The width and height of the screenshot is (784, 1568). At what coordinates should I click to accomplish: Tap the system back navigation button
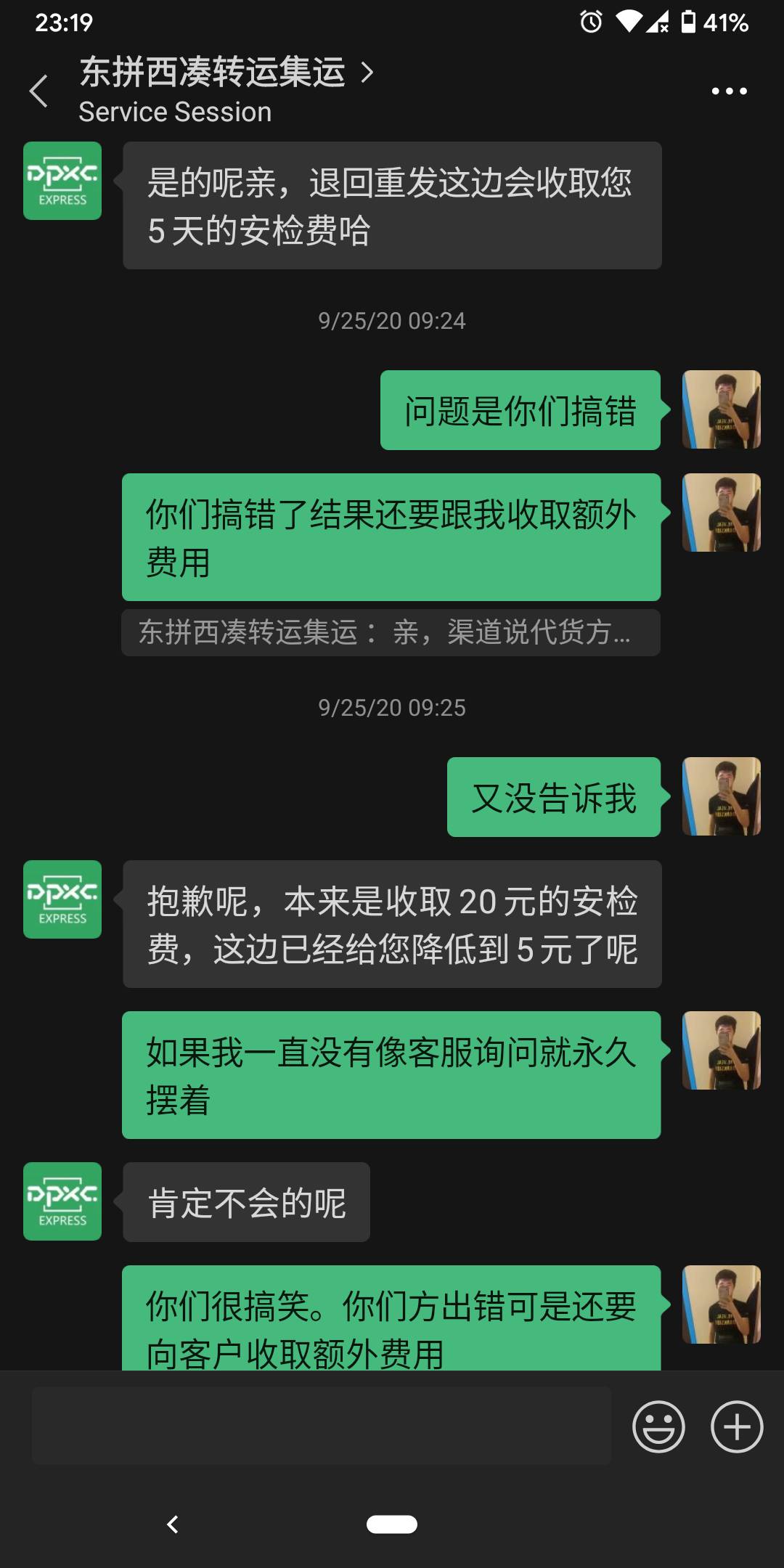point(173,1524)
